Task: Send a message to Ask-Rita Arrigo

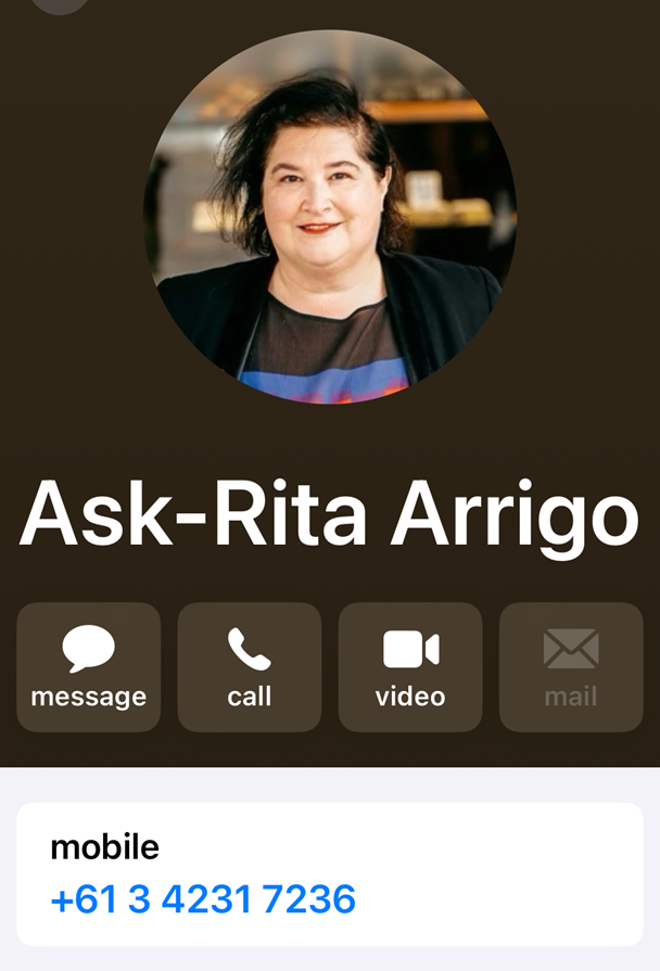Action: point(89,667)
